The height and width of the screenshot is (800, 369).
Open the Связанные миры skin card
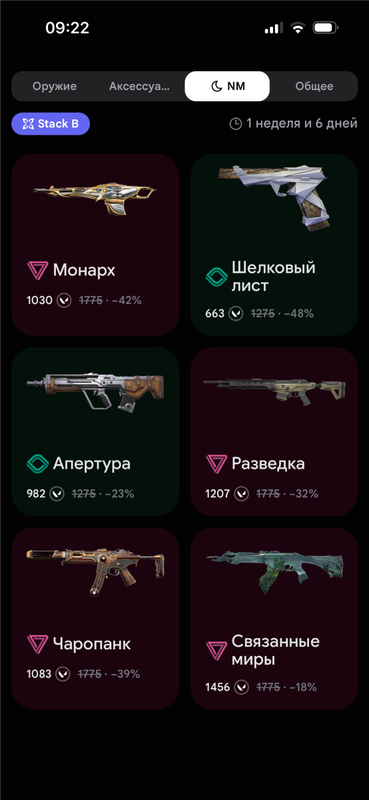tap(274, 618)
